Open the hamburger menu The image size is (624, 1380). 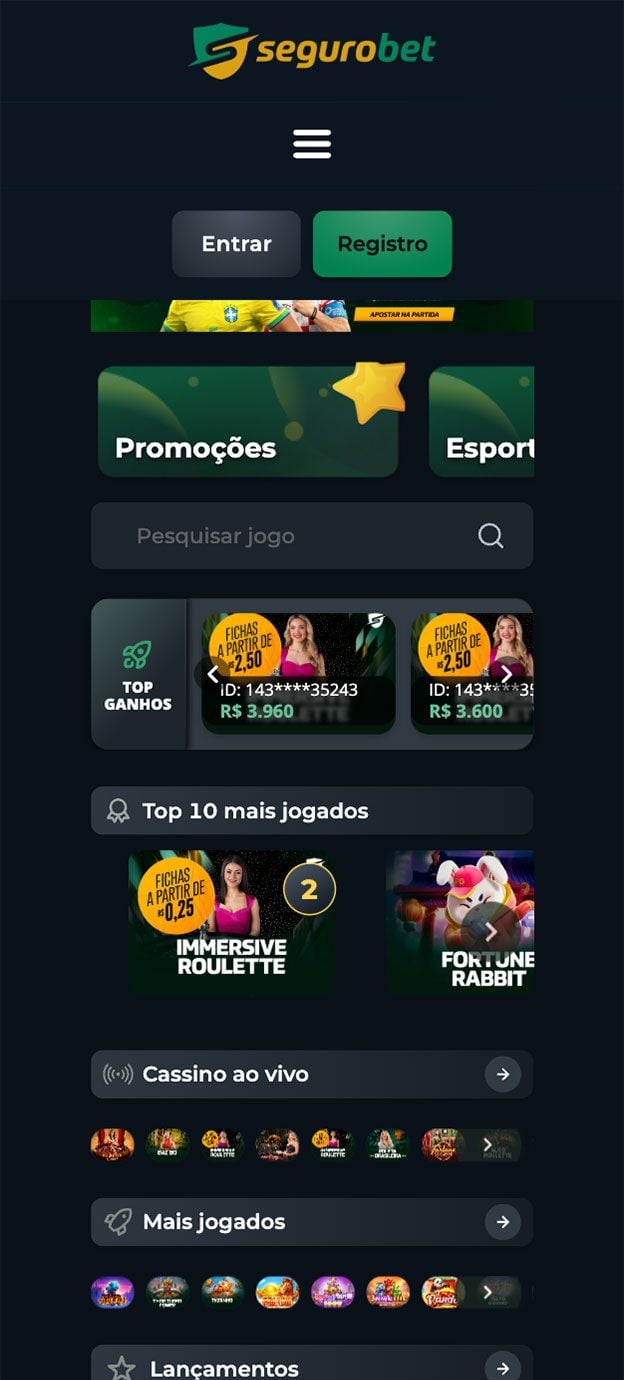(x=312, y=144)
